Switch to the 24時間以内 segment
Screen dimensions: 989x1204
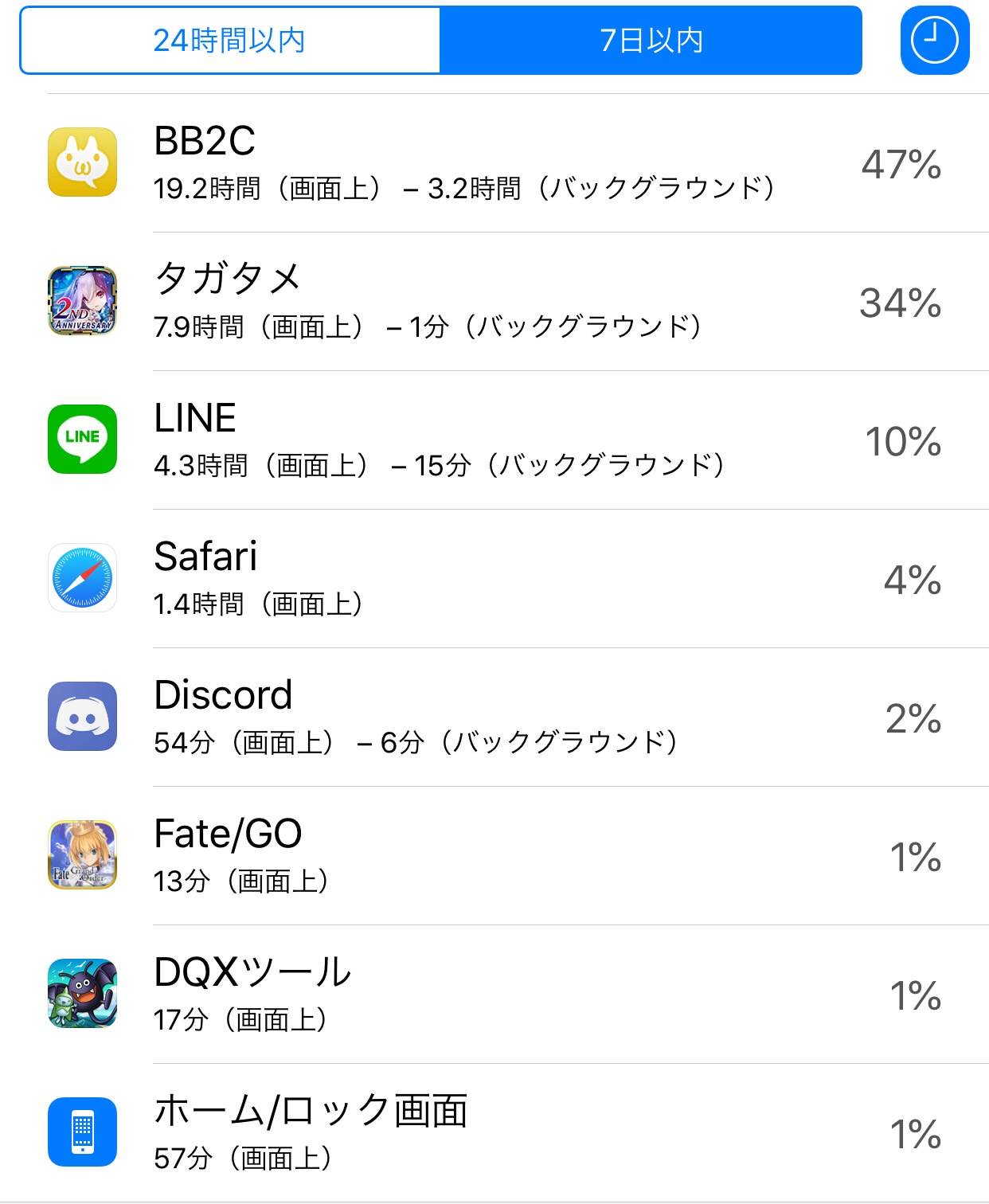click(229, 41)
